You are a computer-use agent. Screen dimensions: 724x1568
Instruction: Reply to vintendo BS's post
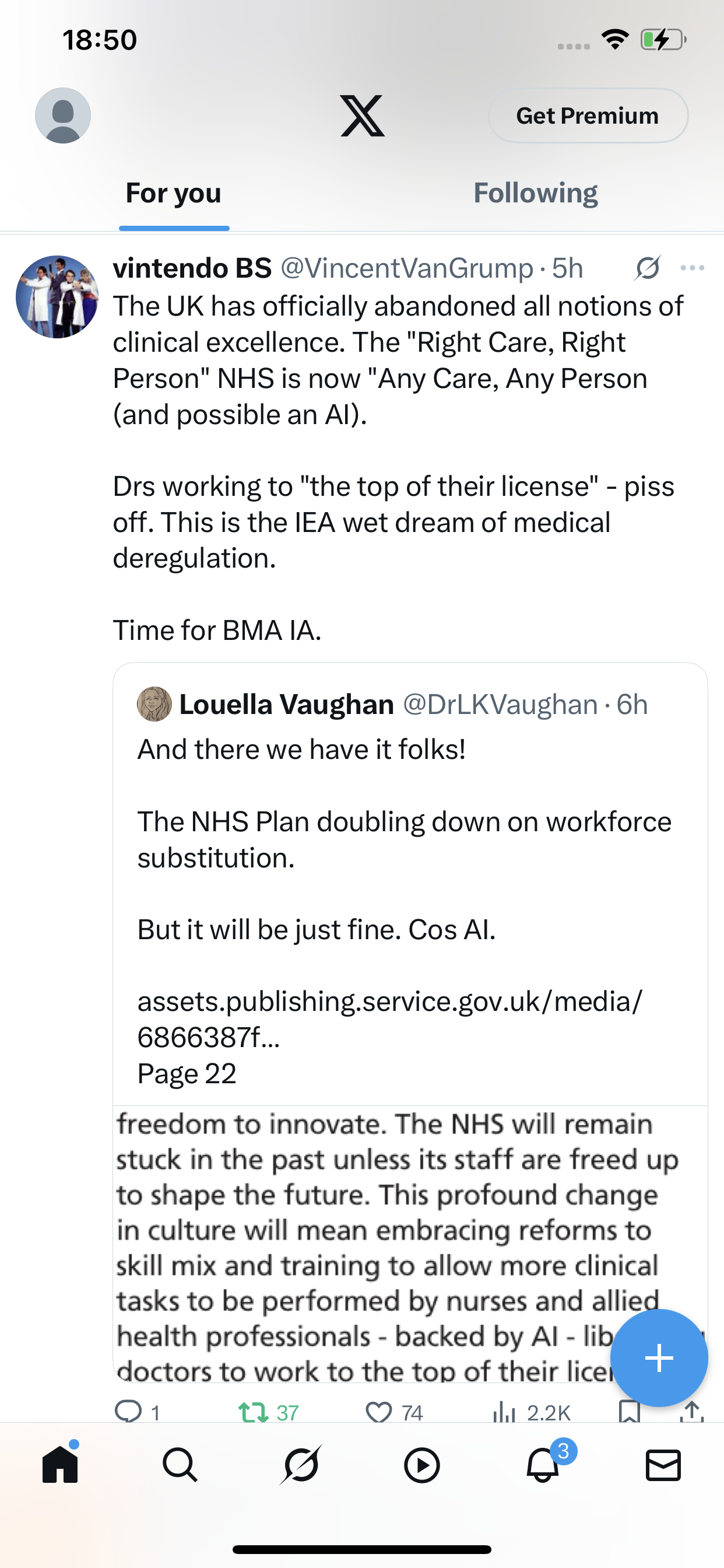tap(138, 1412)
